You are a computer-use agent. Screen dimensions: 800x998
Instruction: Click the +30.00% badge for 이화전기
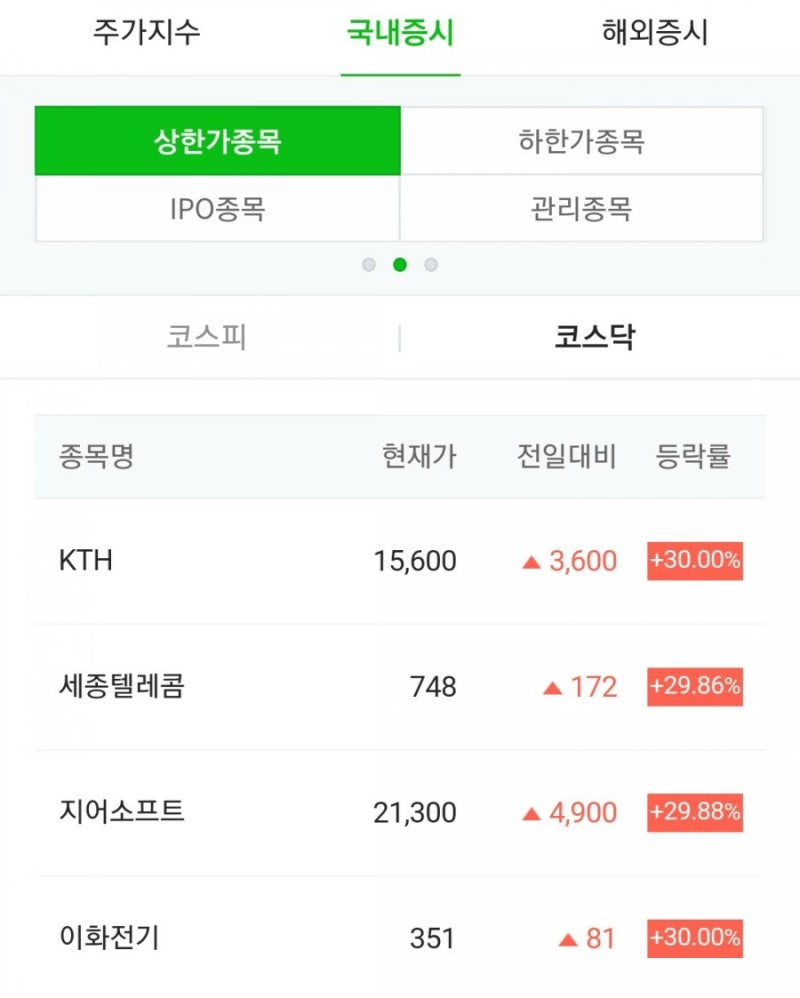(694, 939)
